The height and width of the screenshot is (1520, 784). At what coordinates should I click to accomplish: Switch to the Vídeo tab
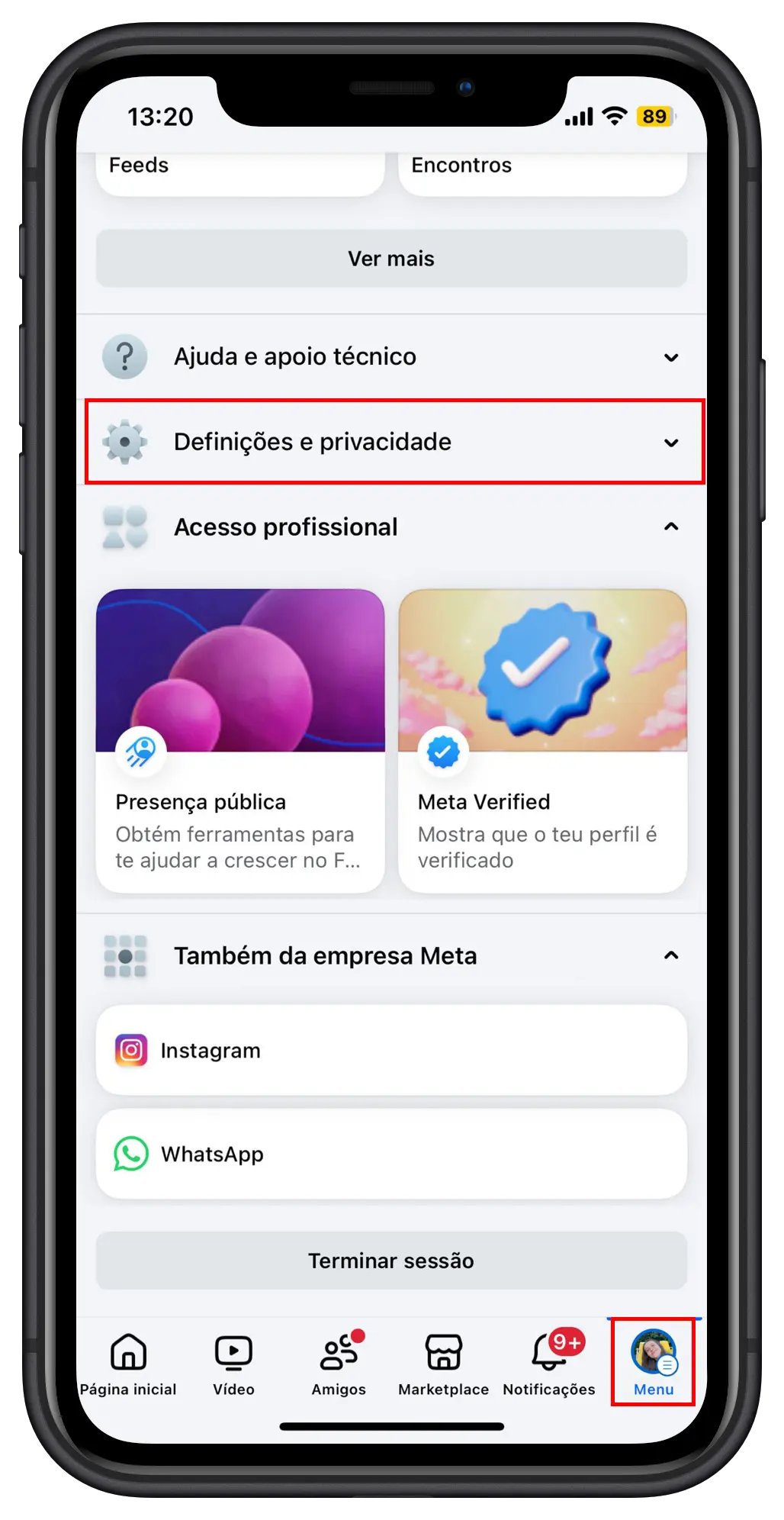[x=233, y=1364]
